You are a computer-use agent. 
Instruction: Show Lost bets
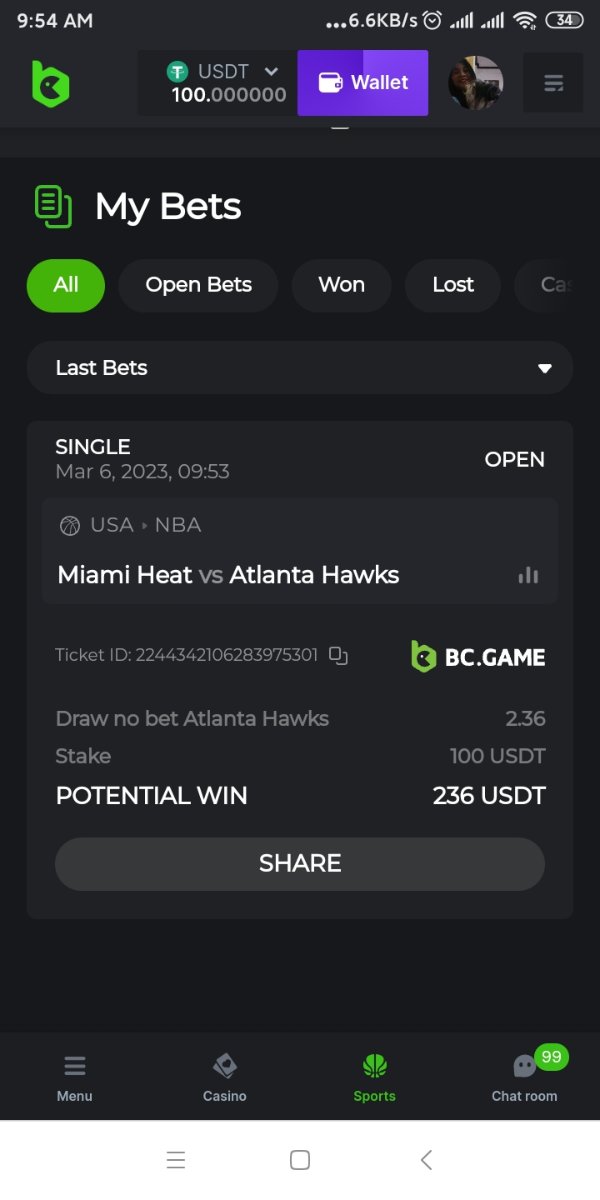click(x=453, y=285)
